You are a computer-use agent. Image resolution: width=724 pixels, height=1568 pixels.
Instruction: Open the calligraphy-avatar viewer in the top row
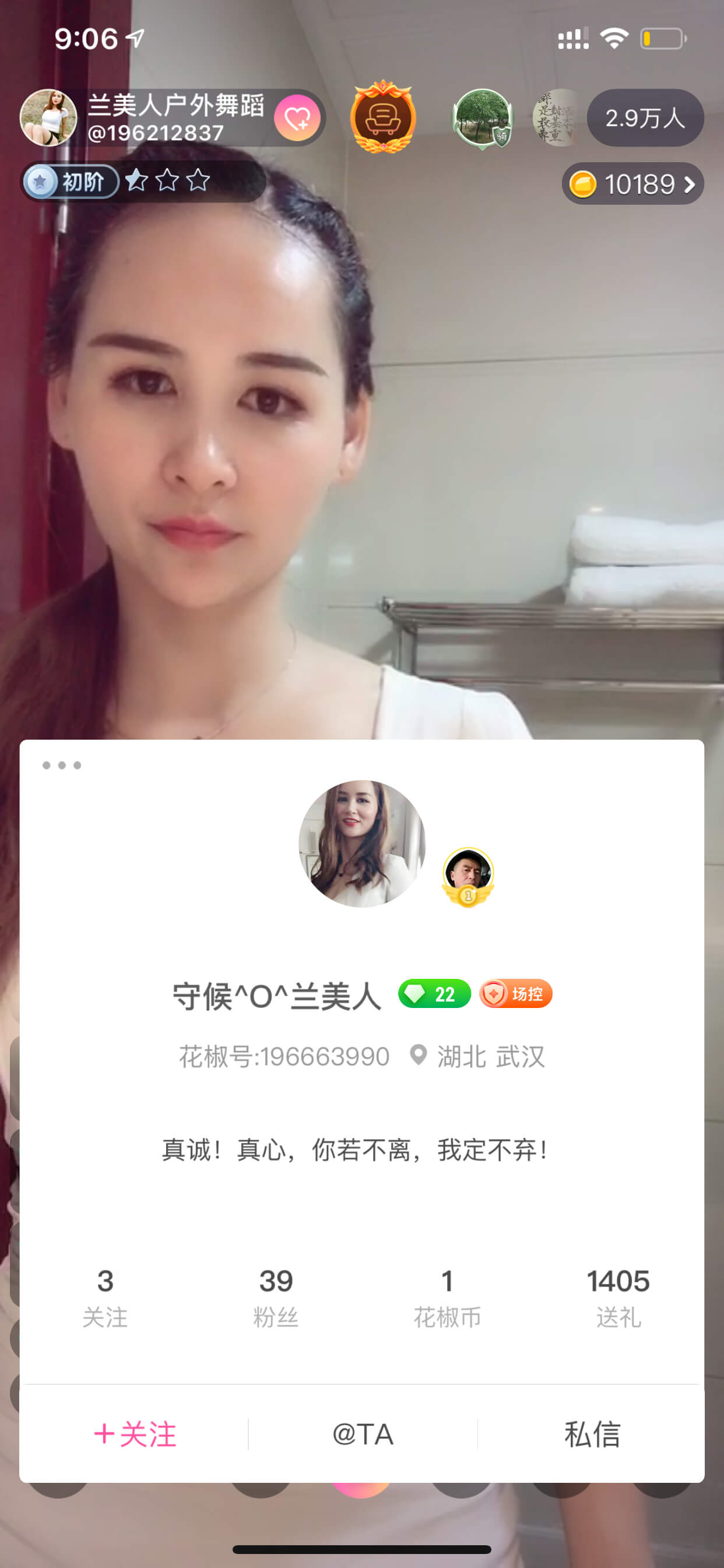555,117
